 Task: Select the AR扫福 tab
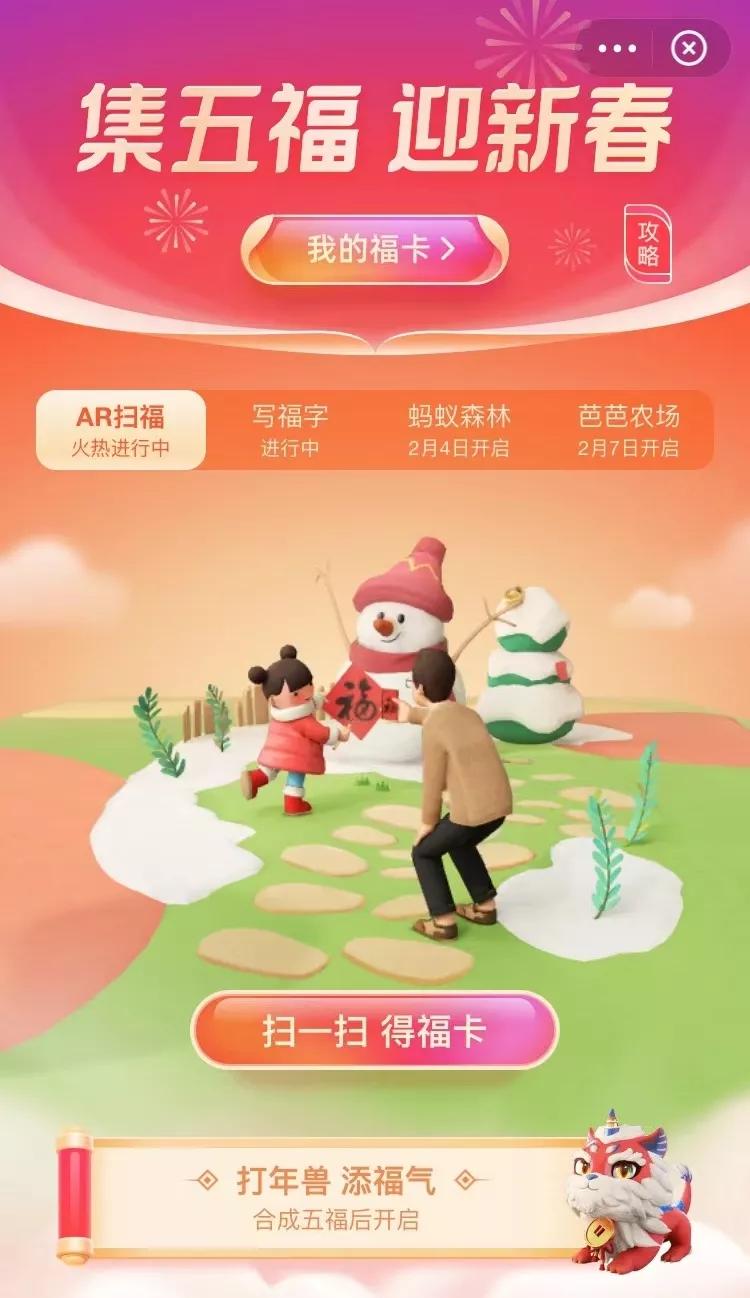[121, 430]
